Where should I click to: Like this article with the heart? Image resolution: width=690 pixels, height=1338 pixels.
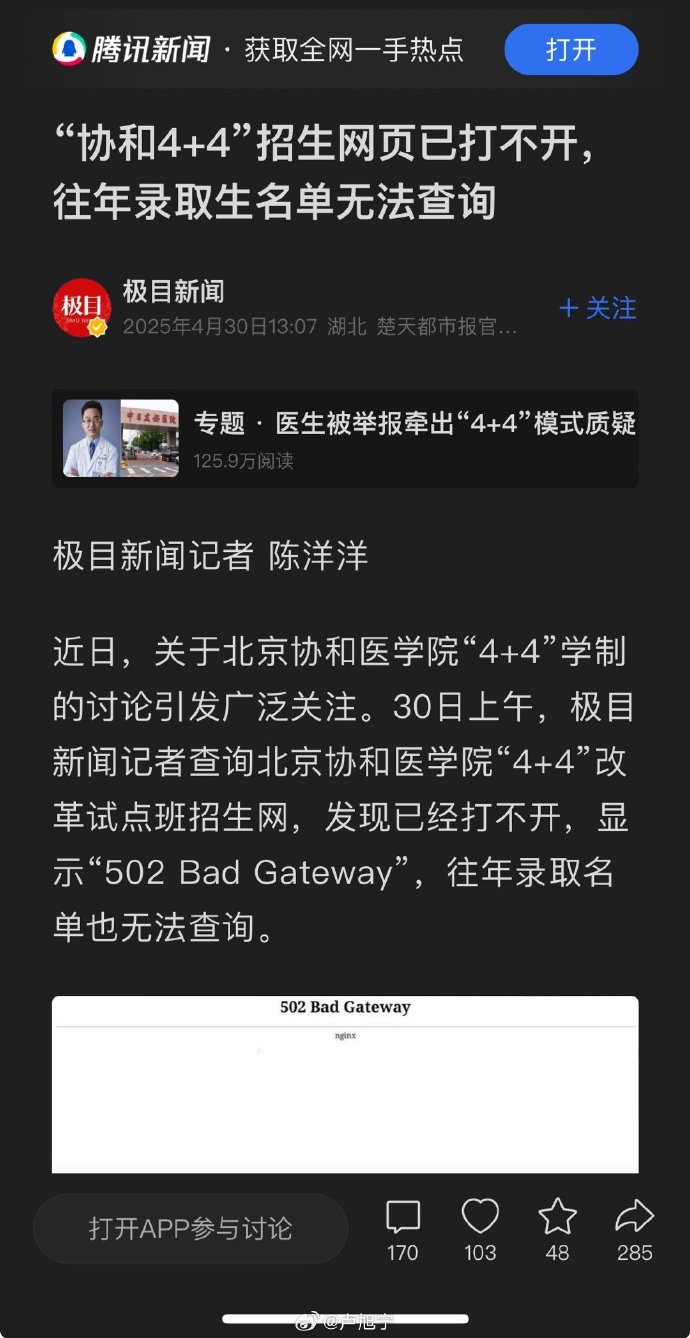click(480, 1218)
